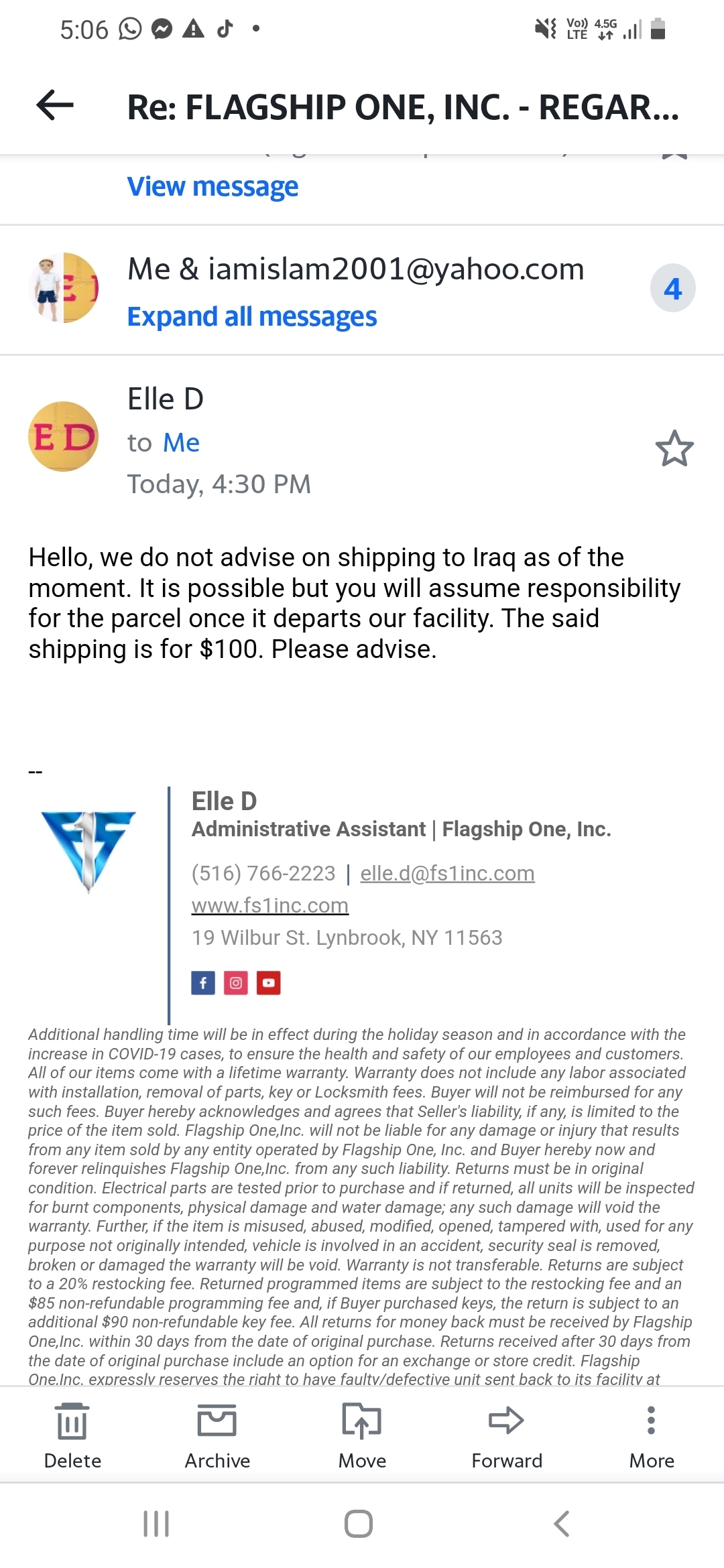Forward this email
The width and height of the screenshot is (724, 1568).
click(x=507, y=1435)
